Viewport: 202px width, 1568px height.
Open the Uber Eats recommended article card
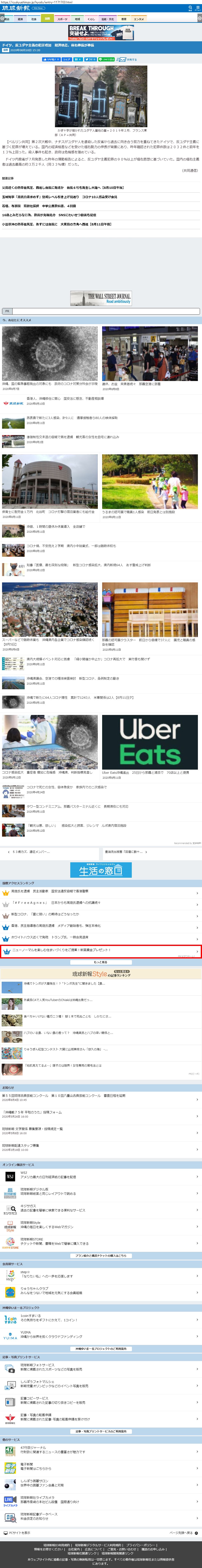pyautogui.click(x=150, y=746)
